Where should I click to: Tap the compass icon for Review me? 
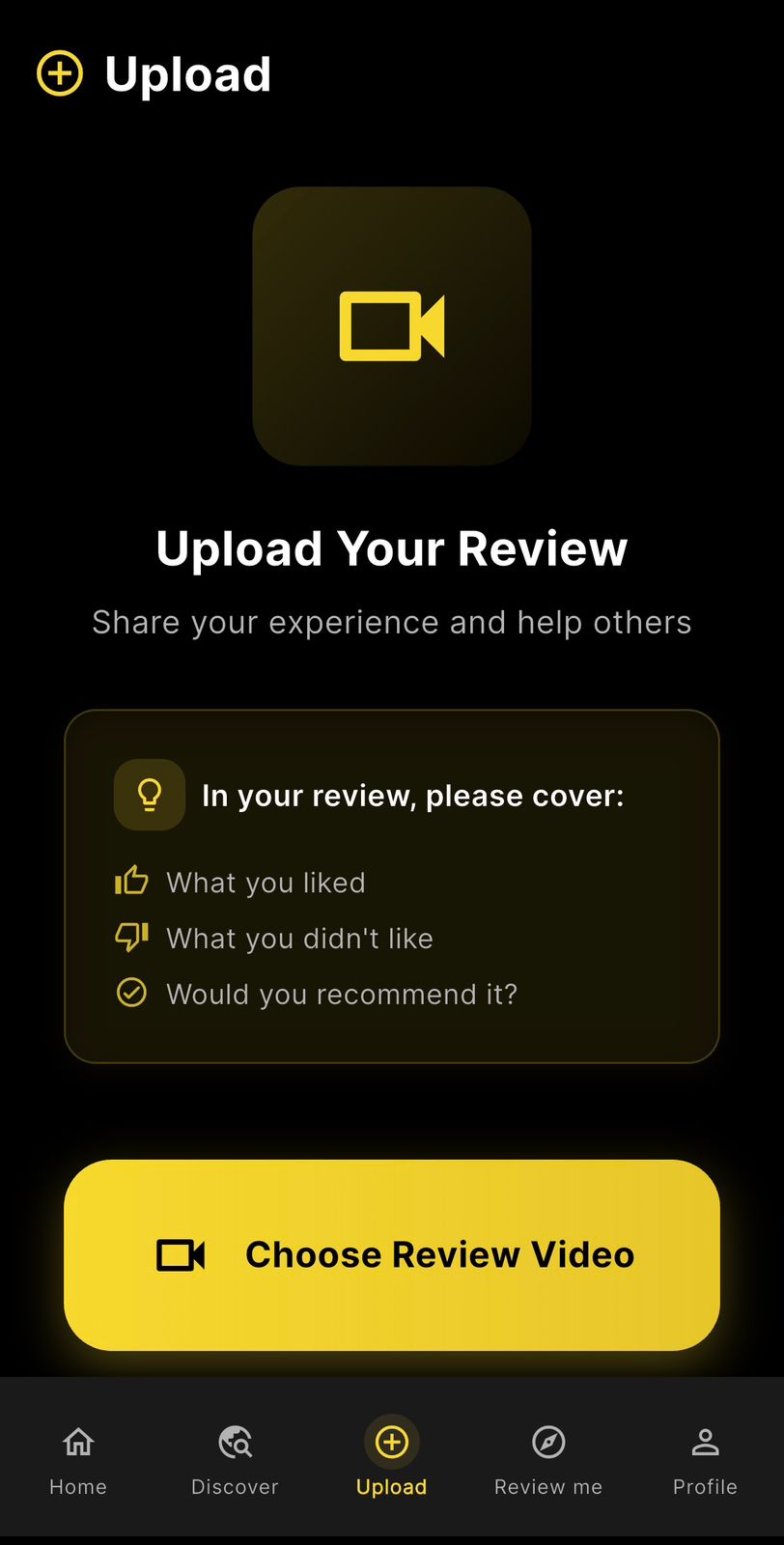(547, 1441)
